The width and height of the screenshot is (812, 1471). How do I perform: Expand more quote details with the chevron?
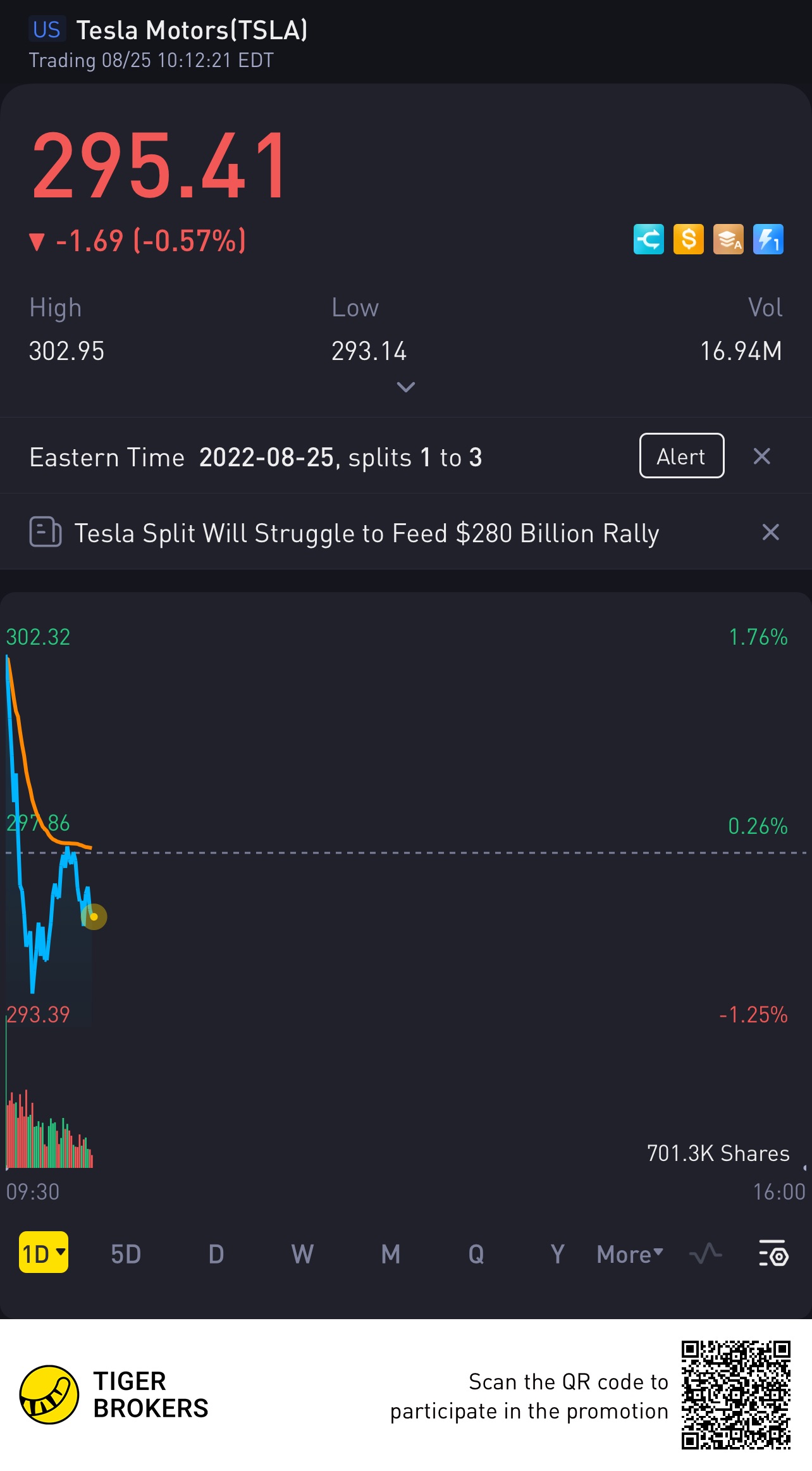(x=405, y=387)
